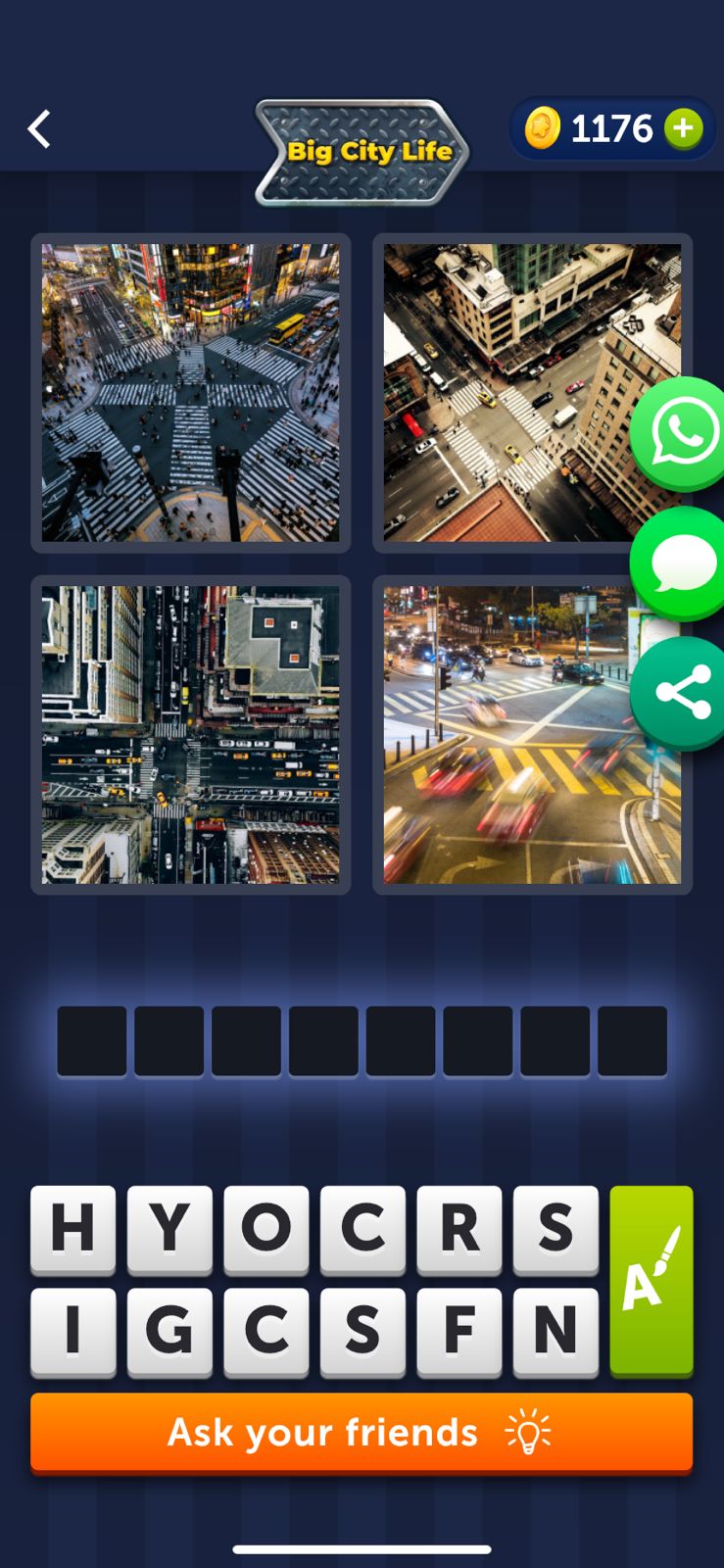Pick the letter N tile

(555, 1330)
